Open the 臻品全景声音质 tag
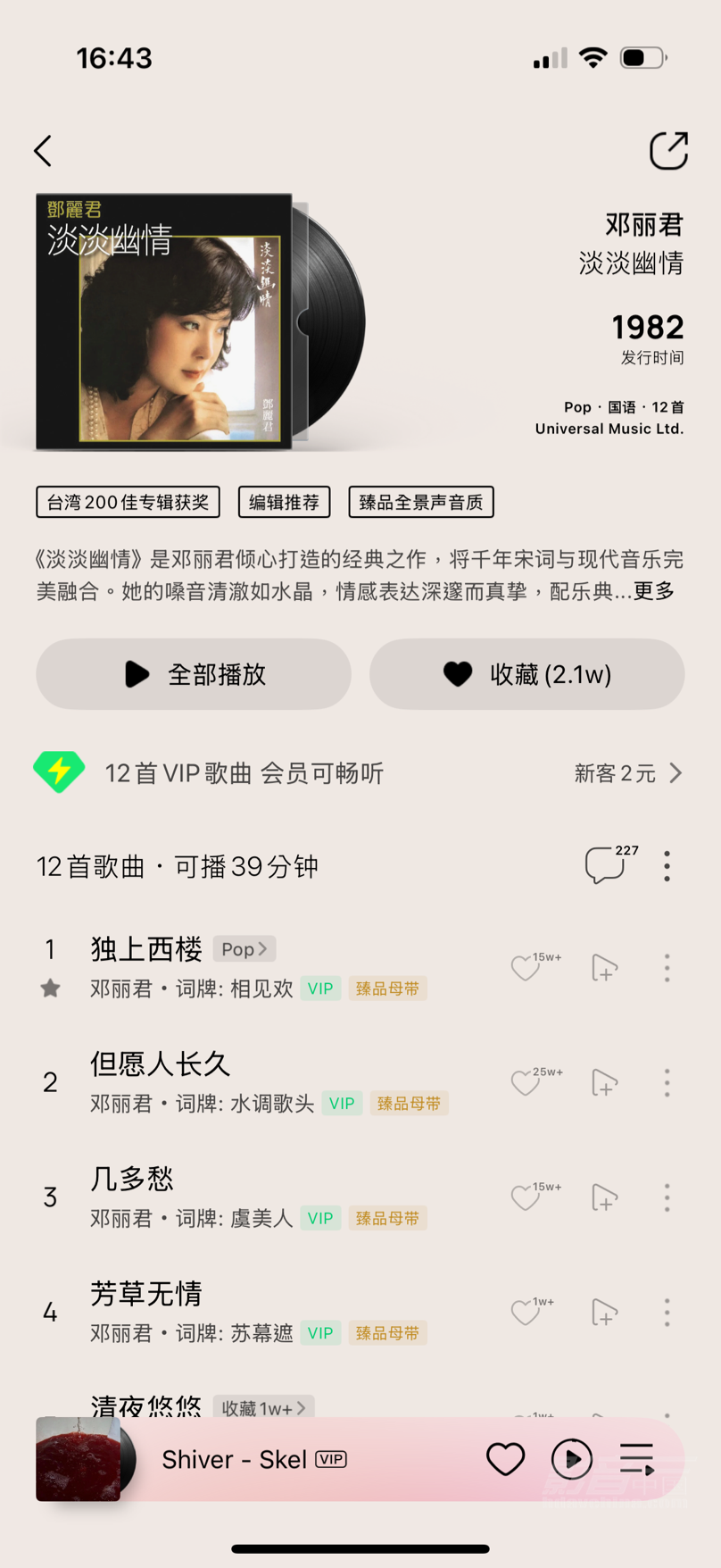The image size is (721, 1568). point(420,502)
